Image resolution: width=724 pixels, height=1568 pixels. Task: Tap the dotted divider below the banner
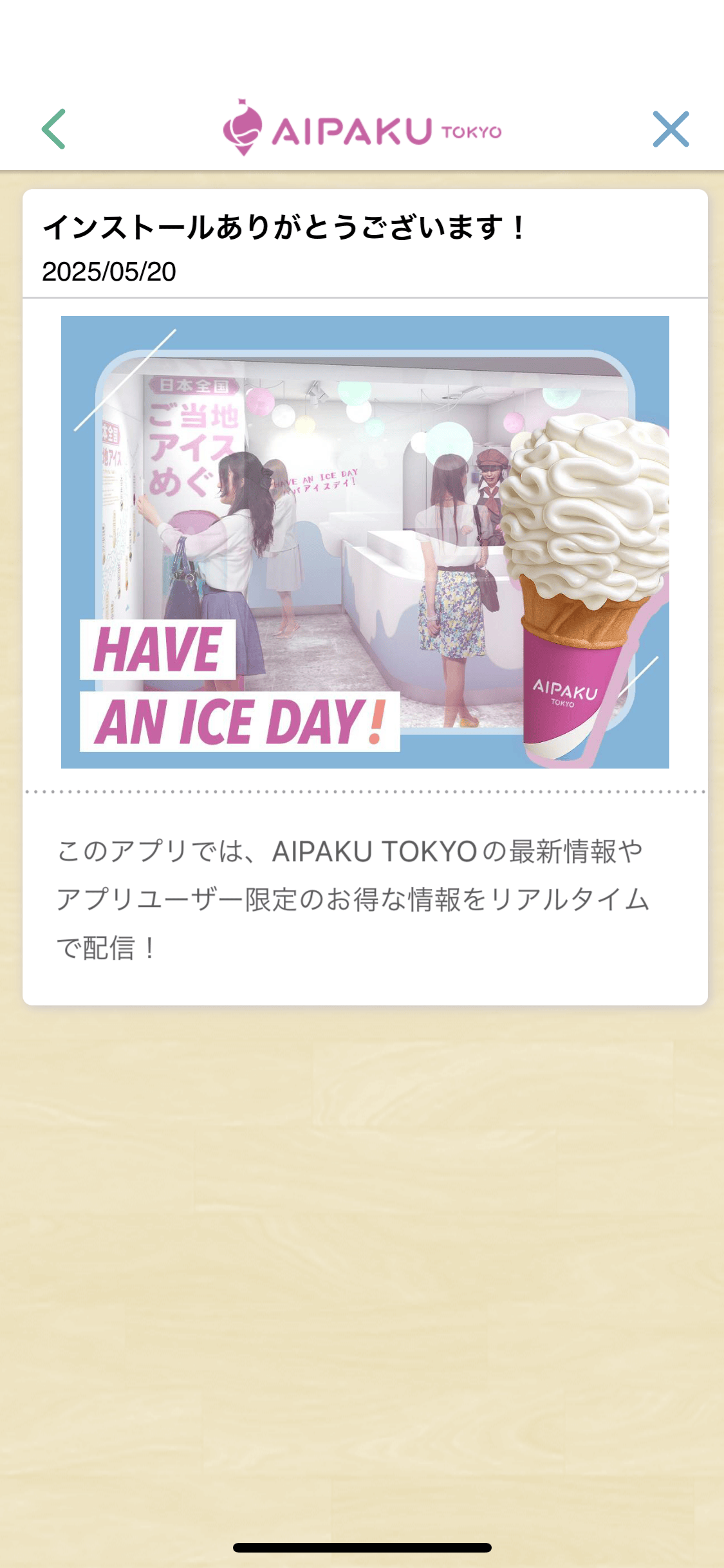pos(362,791)
